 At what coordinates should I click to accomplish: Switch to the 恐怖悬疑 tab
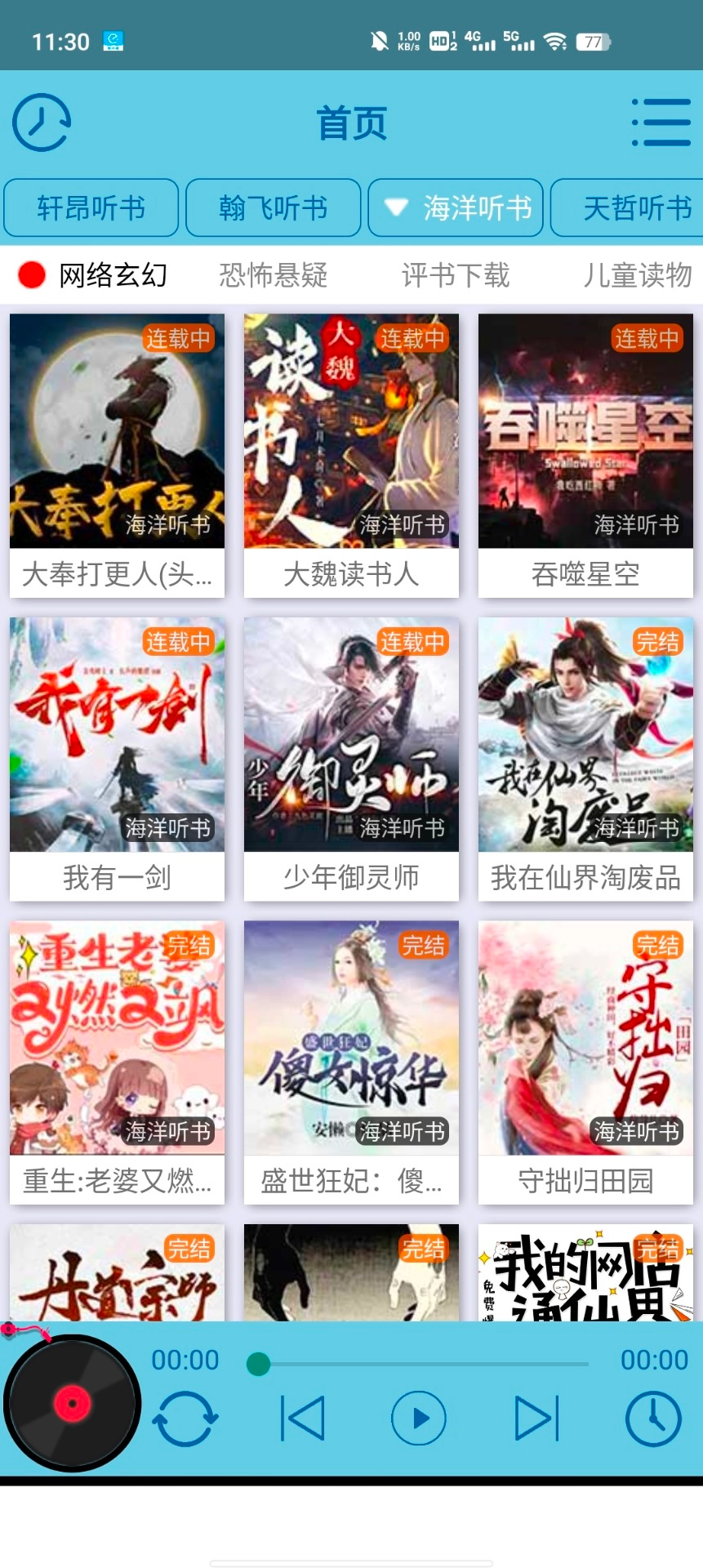(273, 276)
